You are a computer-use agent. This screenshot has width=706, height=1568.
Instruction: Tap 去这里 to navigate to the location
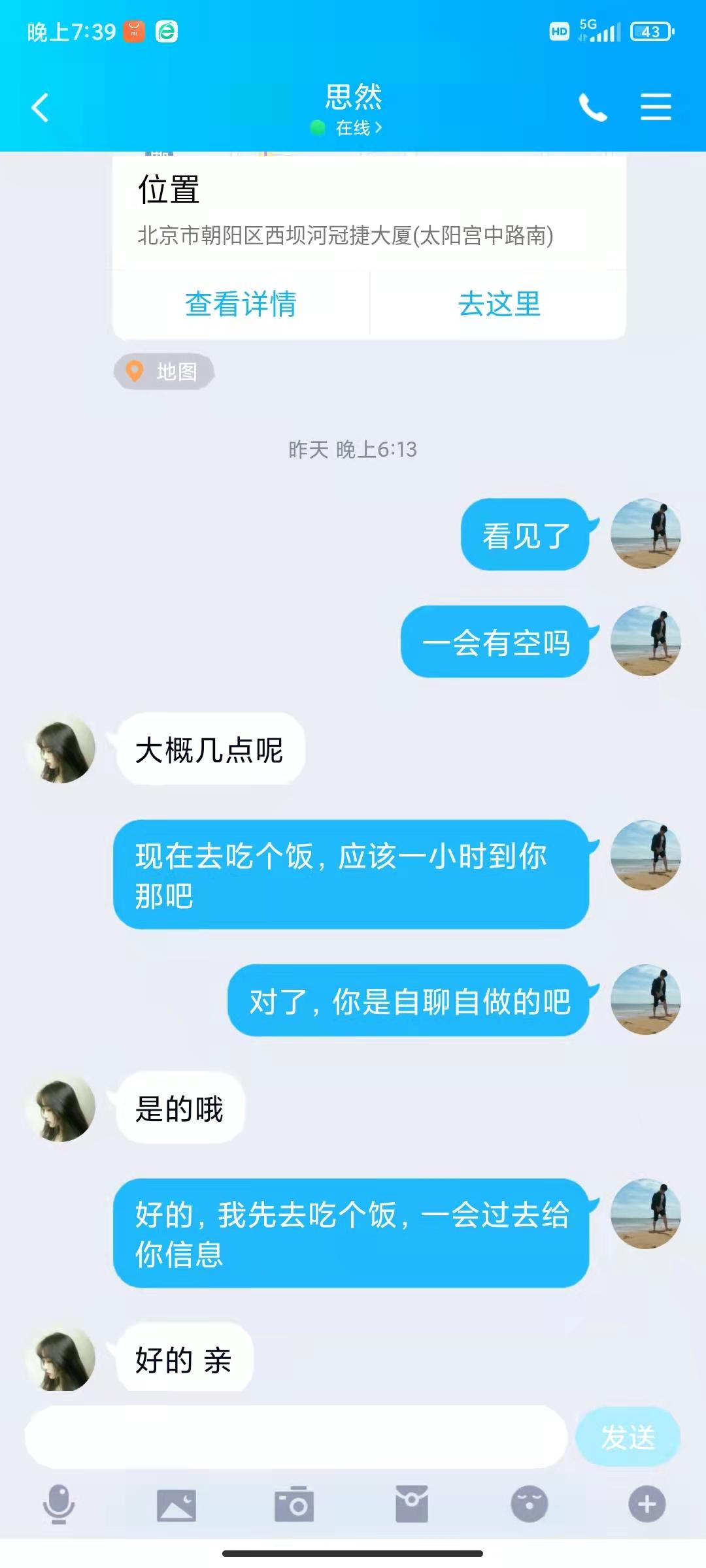click(x=499, y=304)
